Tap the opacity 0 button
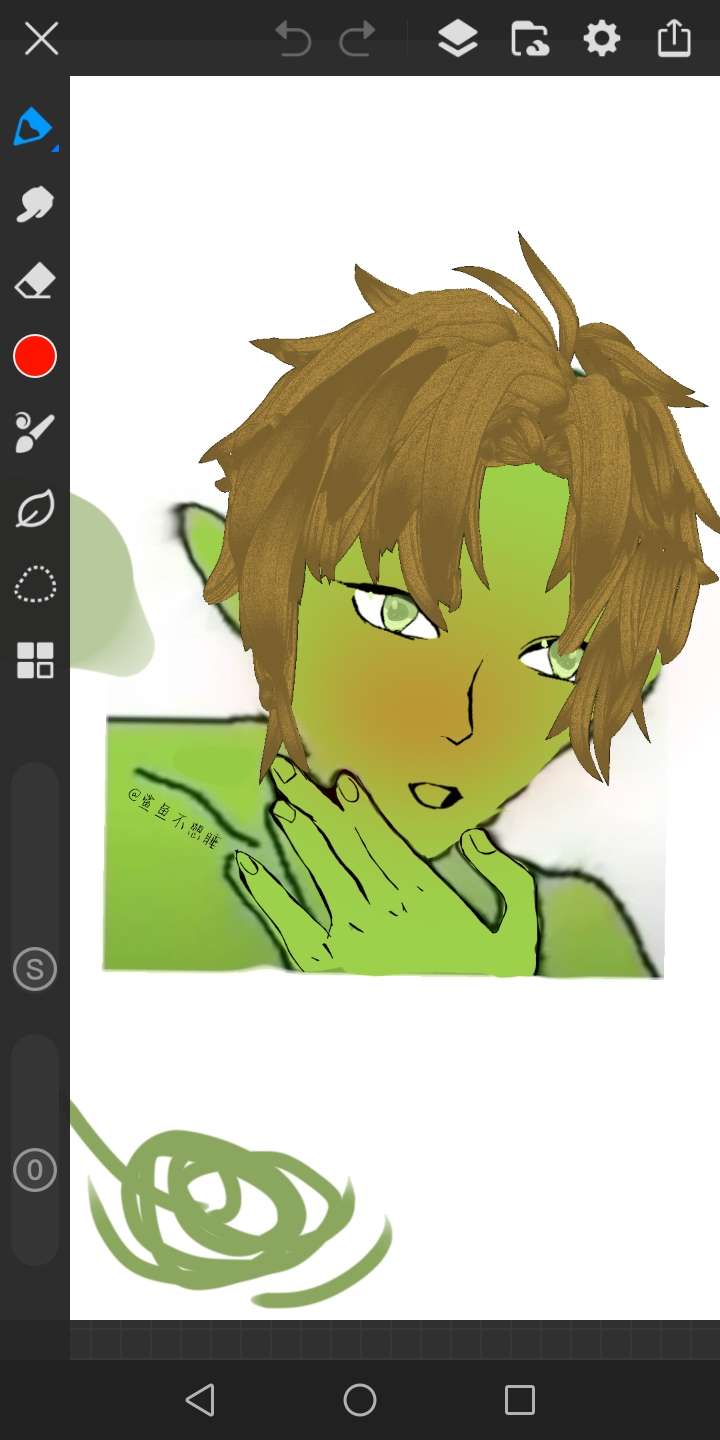 click(x=34, y=1170)
